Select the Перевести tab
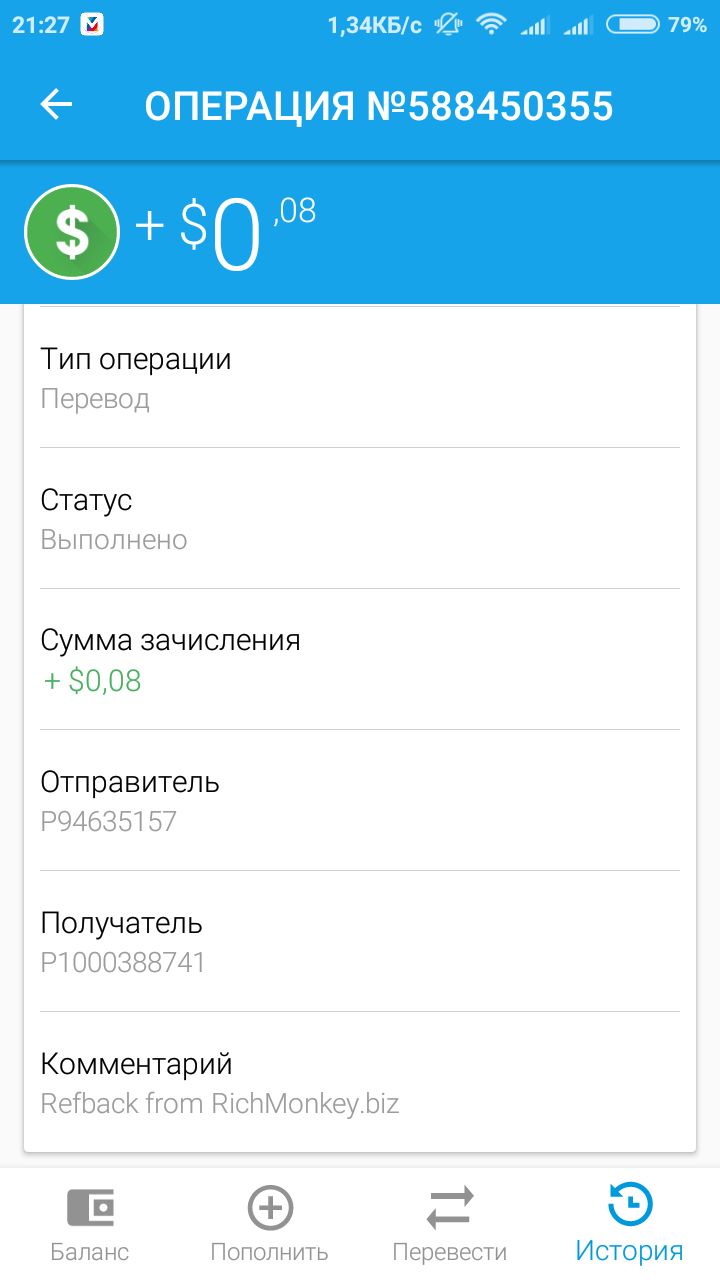This screenshot has width=720, height=1280. tap(450, 1223)
